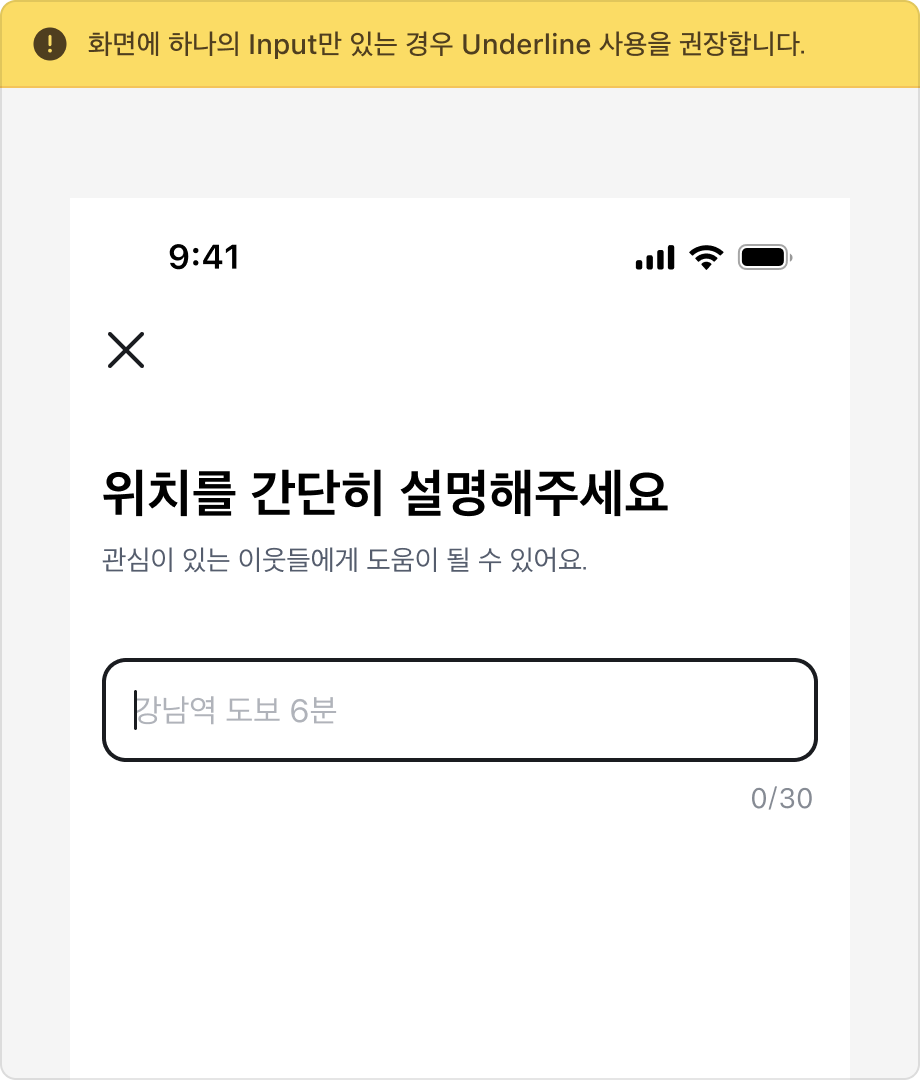
Task: Click the 0/30 character counter
Action: pos(782,798)
